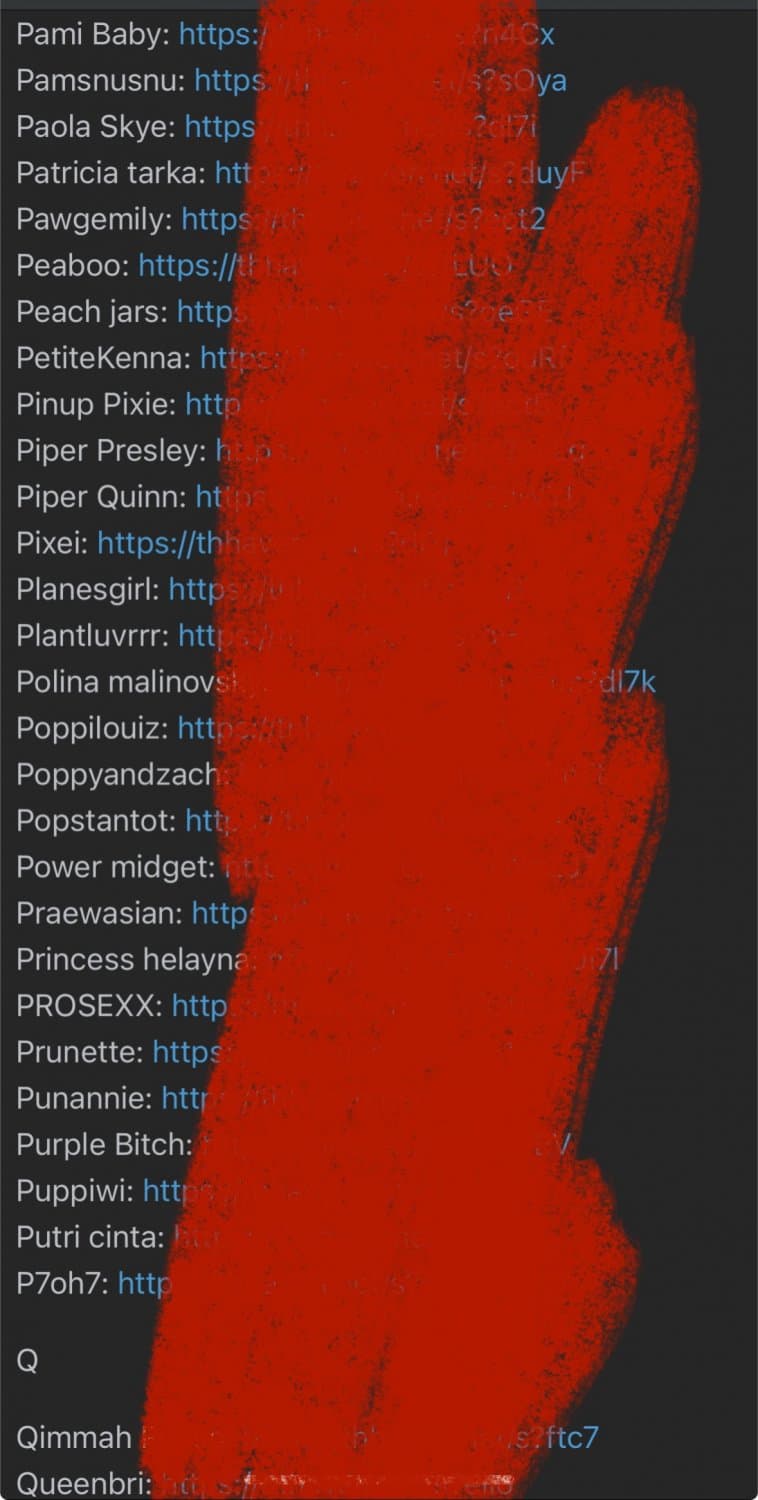
Task: Tap the Pinup Pixie link
Action: [x=212, y=404]
